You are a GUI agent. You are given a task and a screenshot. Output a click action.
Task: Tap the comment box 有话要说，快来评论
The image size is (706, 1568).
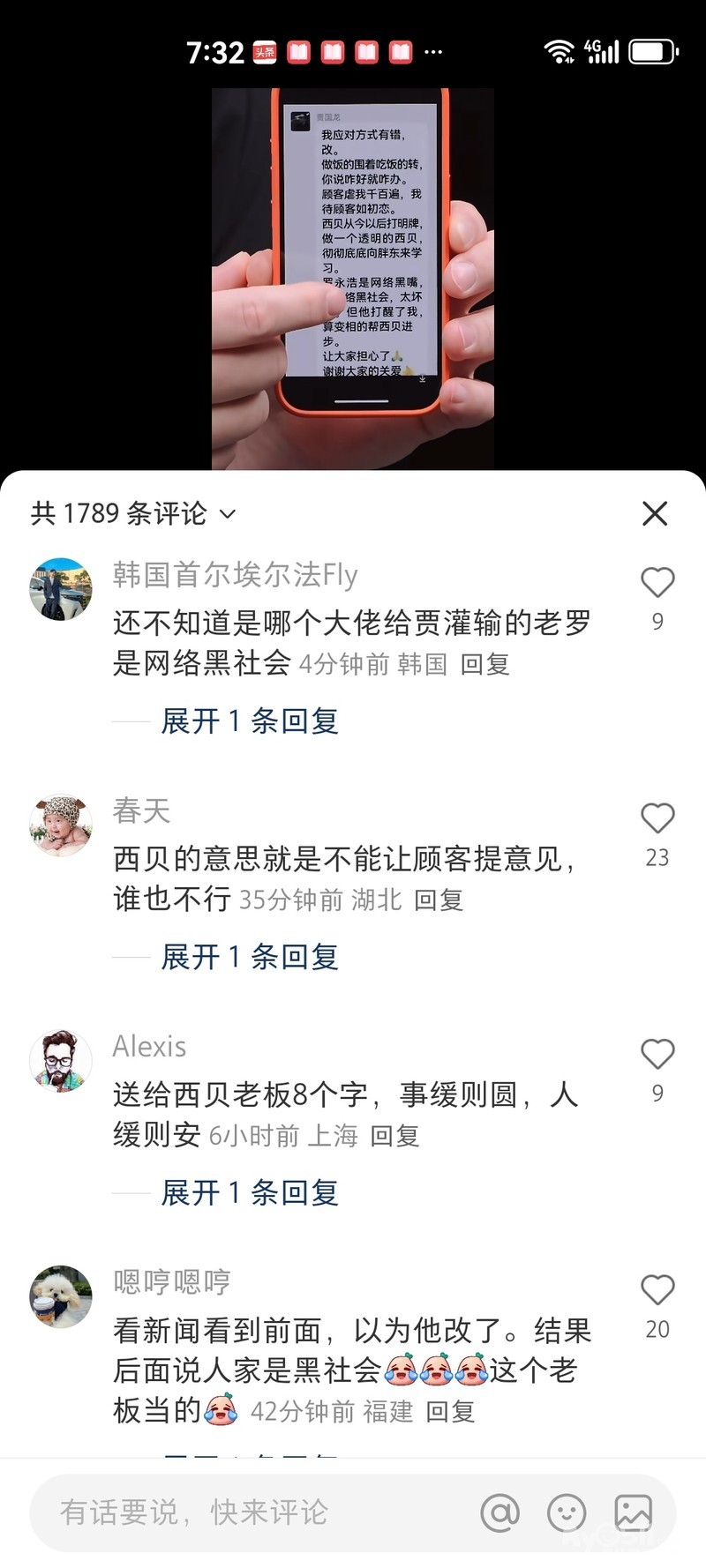pos(247,1512)
